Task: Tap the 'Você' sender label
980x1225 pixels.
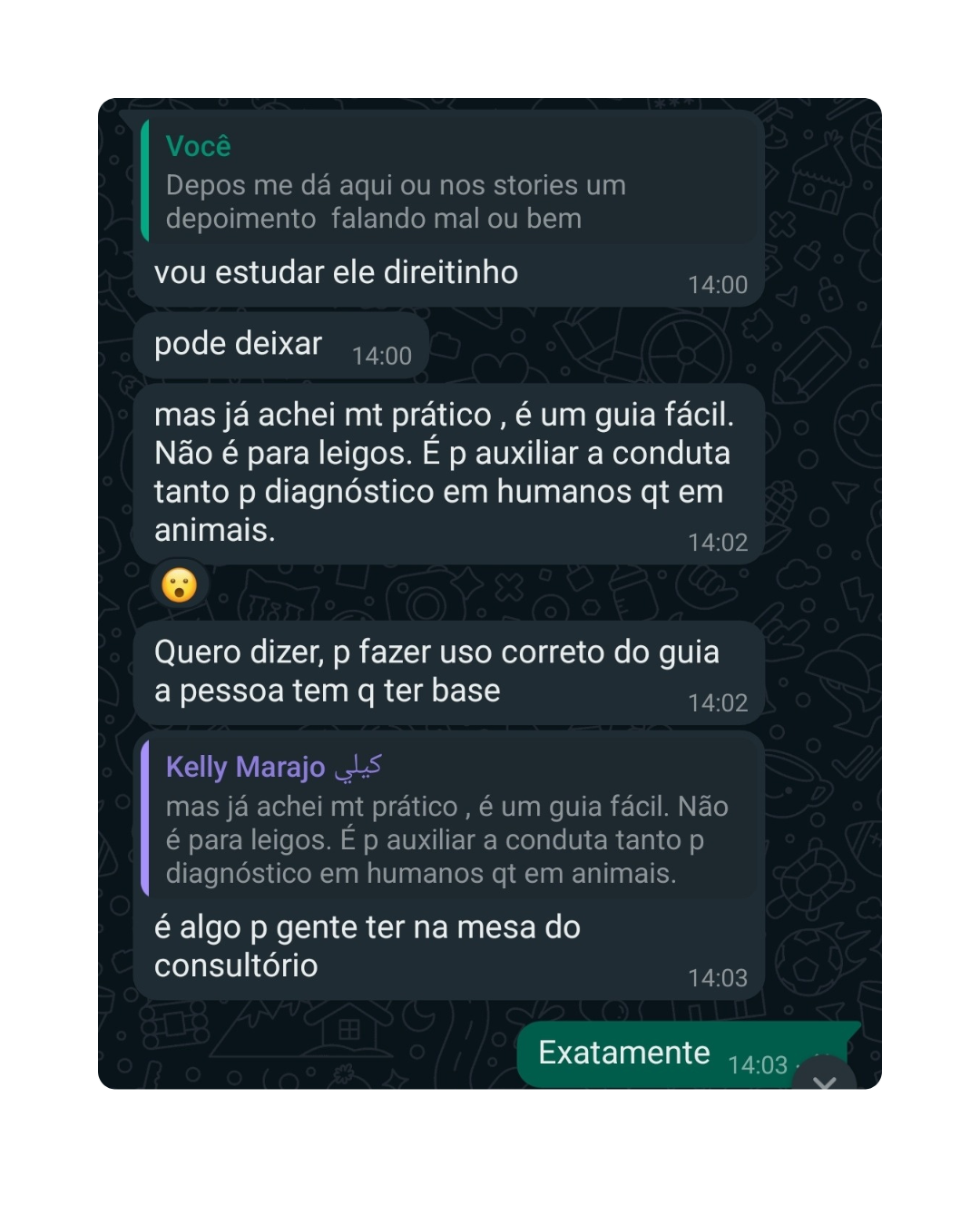Action: click(198, 146)
